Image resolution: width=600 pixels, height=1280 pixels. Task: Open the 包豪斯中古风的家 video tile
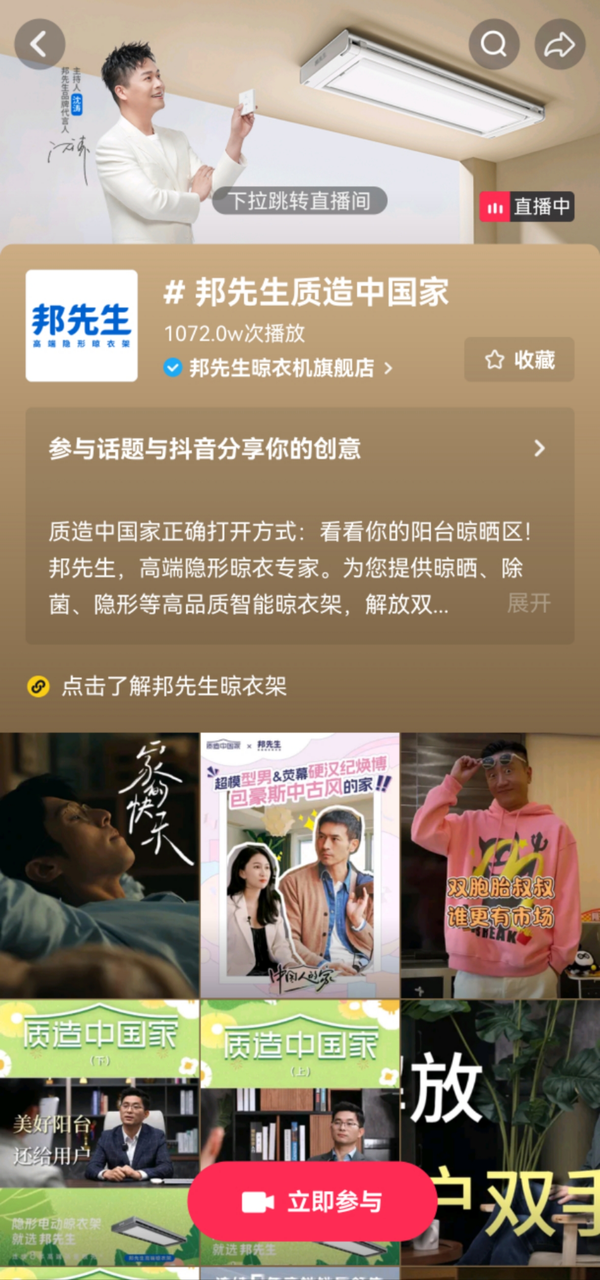pos(300,865)
